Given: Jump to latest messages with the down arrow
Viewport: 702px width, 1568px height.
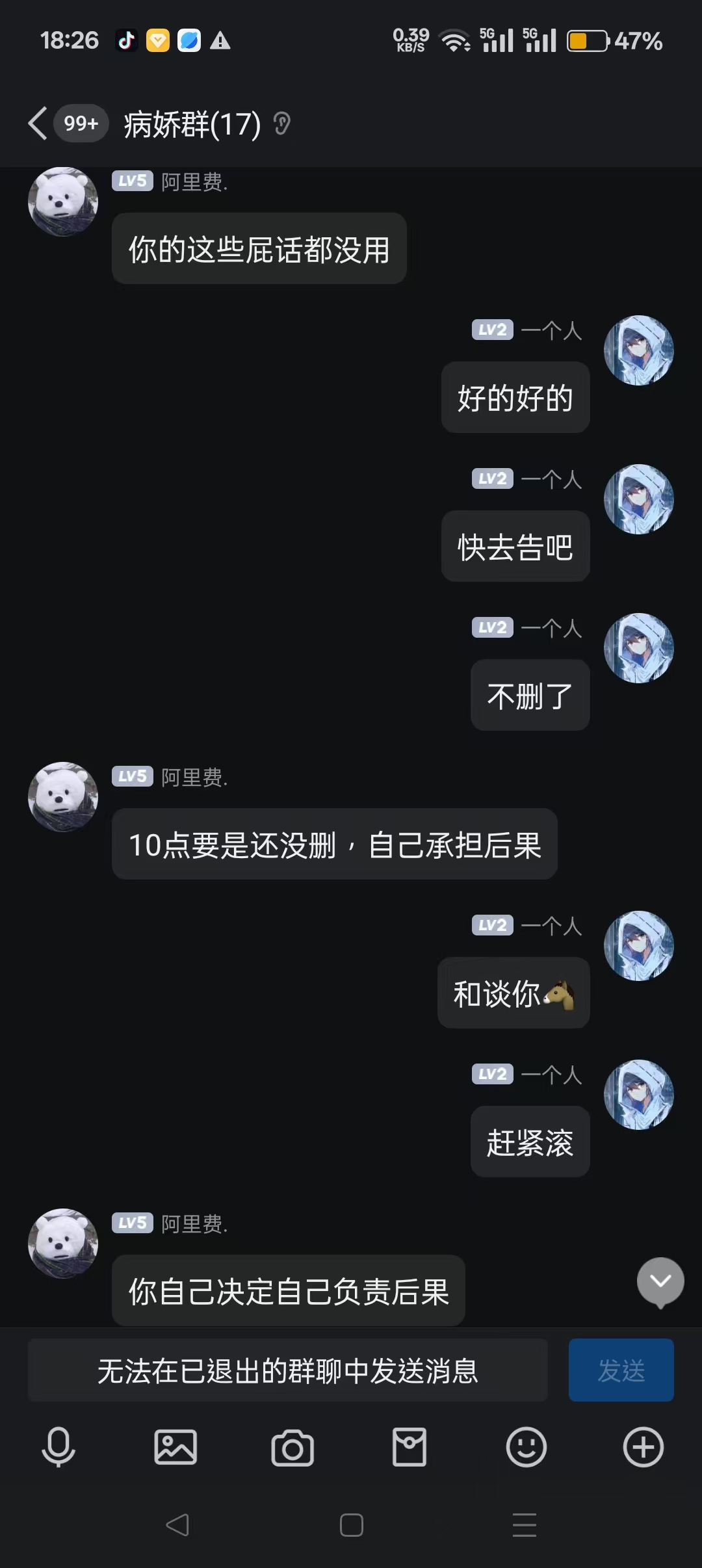Looking at the screenshot, I should click(660, 1282).
